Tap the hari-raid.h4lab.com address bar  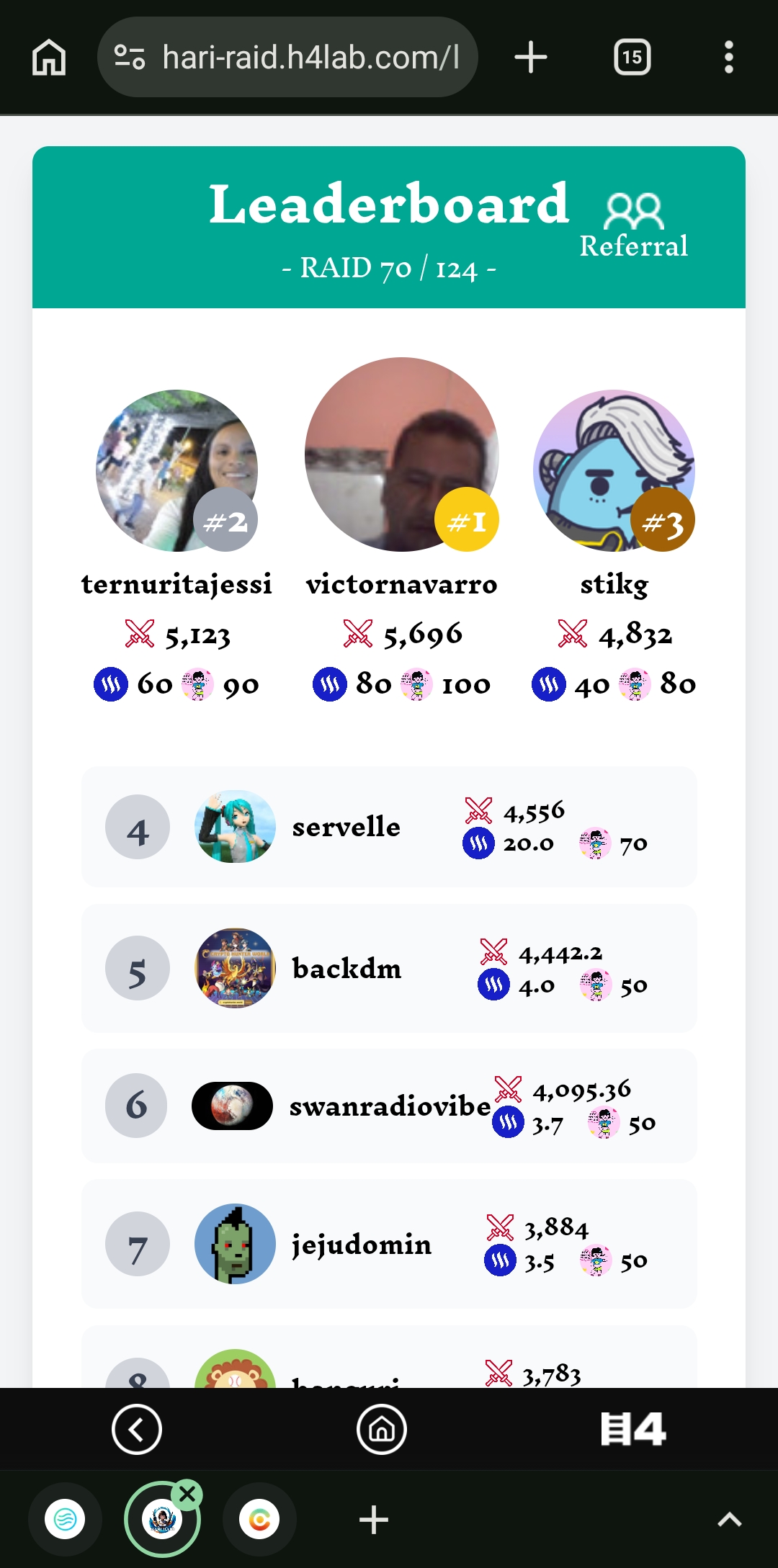(287, 57)
